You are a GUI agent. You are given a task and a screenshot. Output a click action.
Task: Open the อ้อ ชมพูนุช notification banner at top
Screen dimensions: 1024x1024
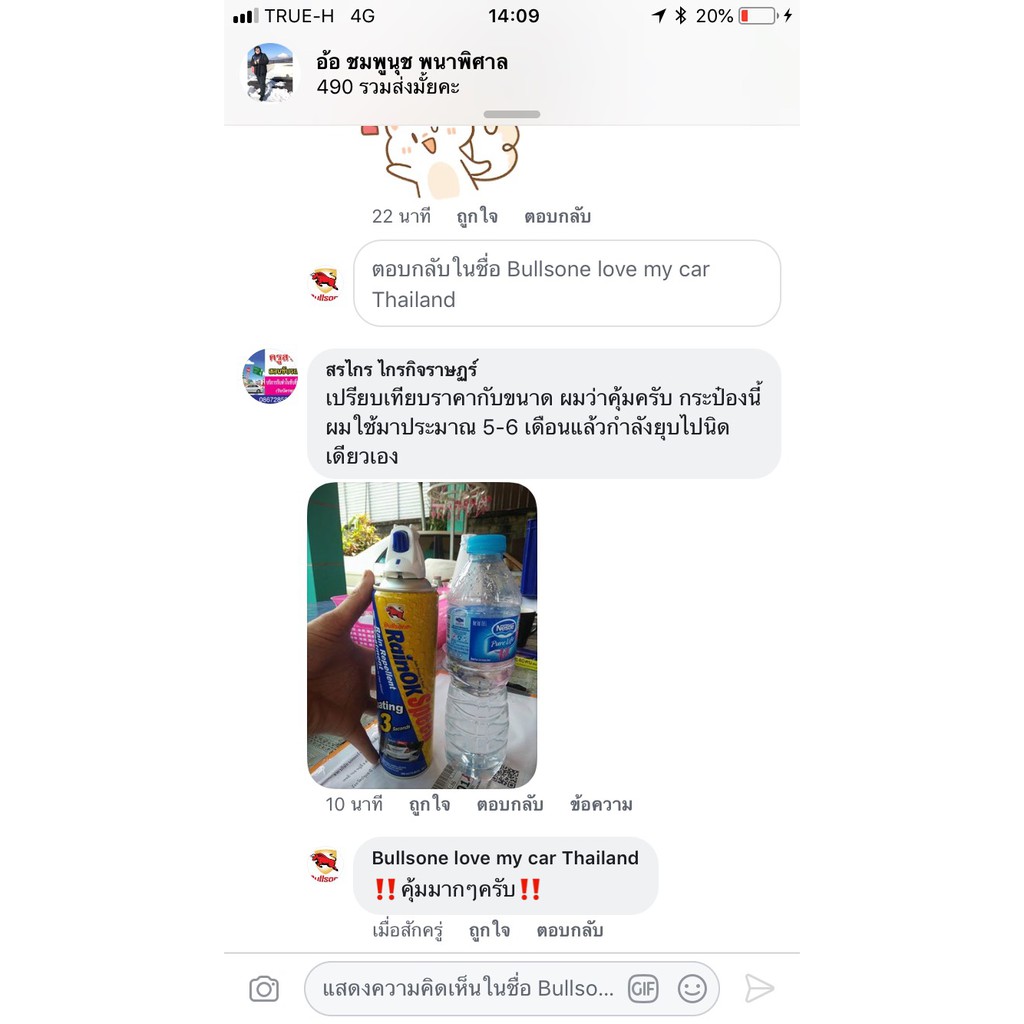[x=512, y=73]
